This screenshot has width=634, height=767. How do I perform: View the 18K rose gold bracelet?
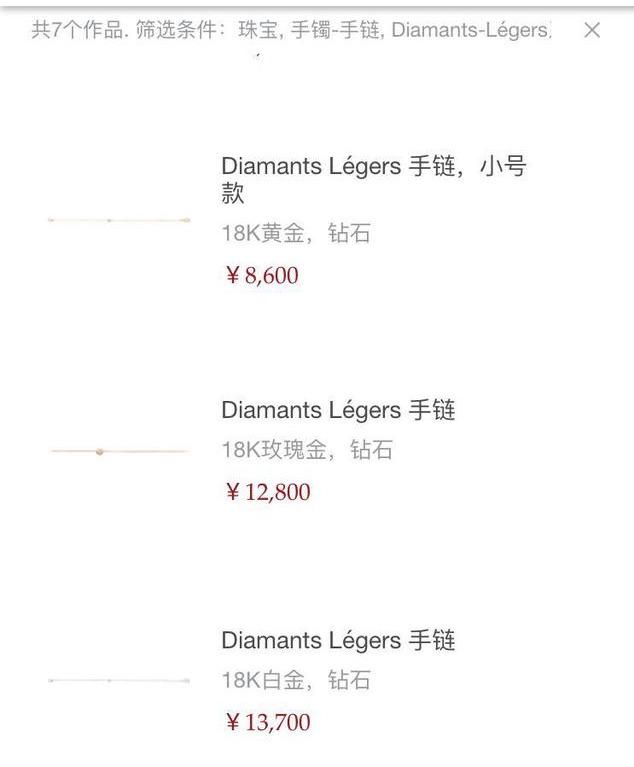[338, 411]
